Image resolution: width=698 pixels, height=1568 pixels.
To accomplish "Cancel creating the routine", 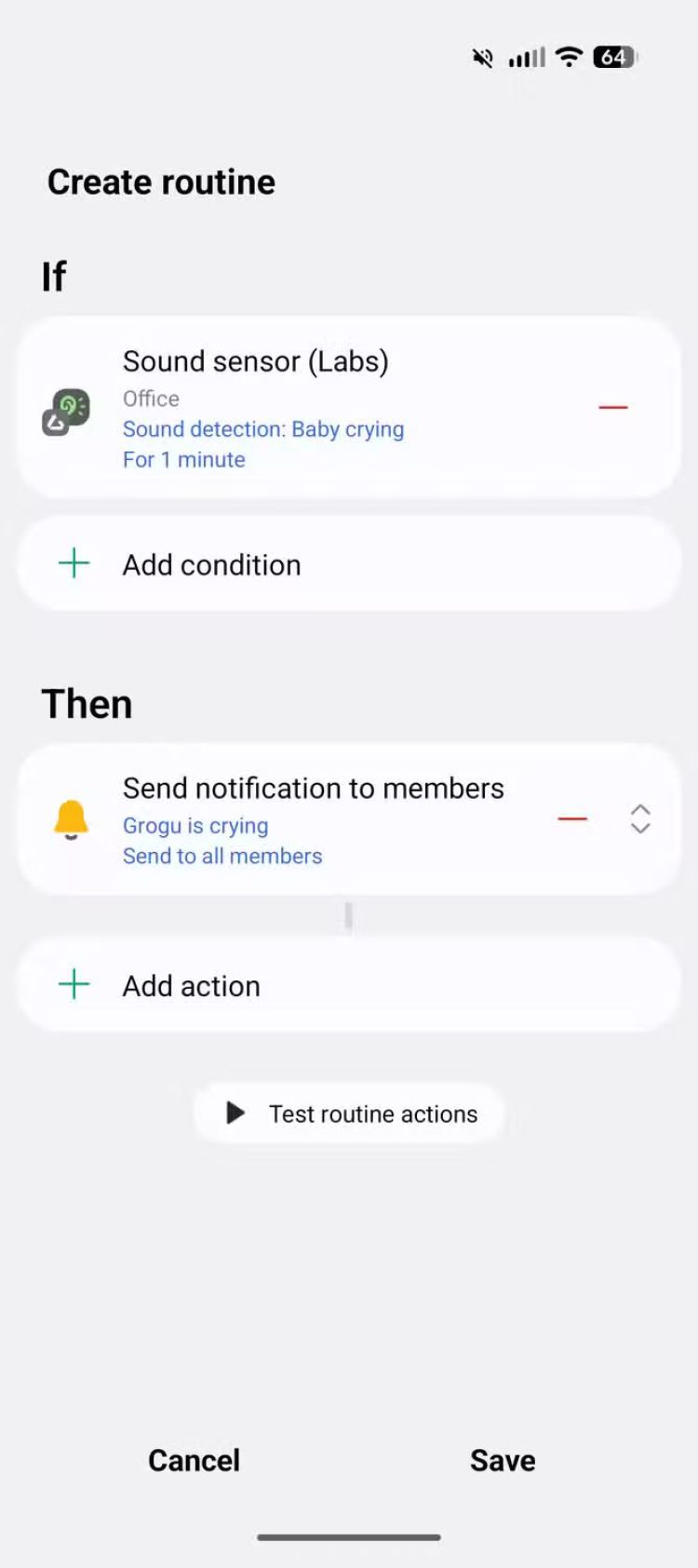I will pyautogui.click(x=194, y=1460).
